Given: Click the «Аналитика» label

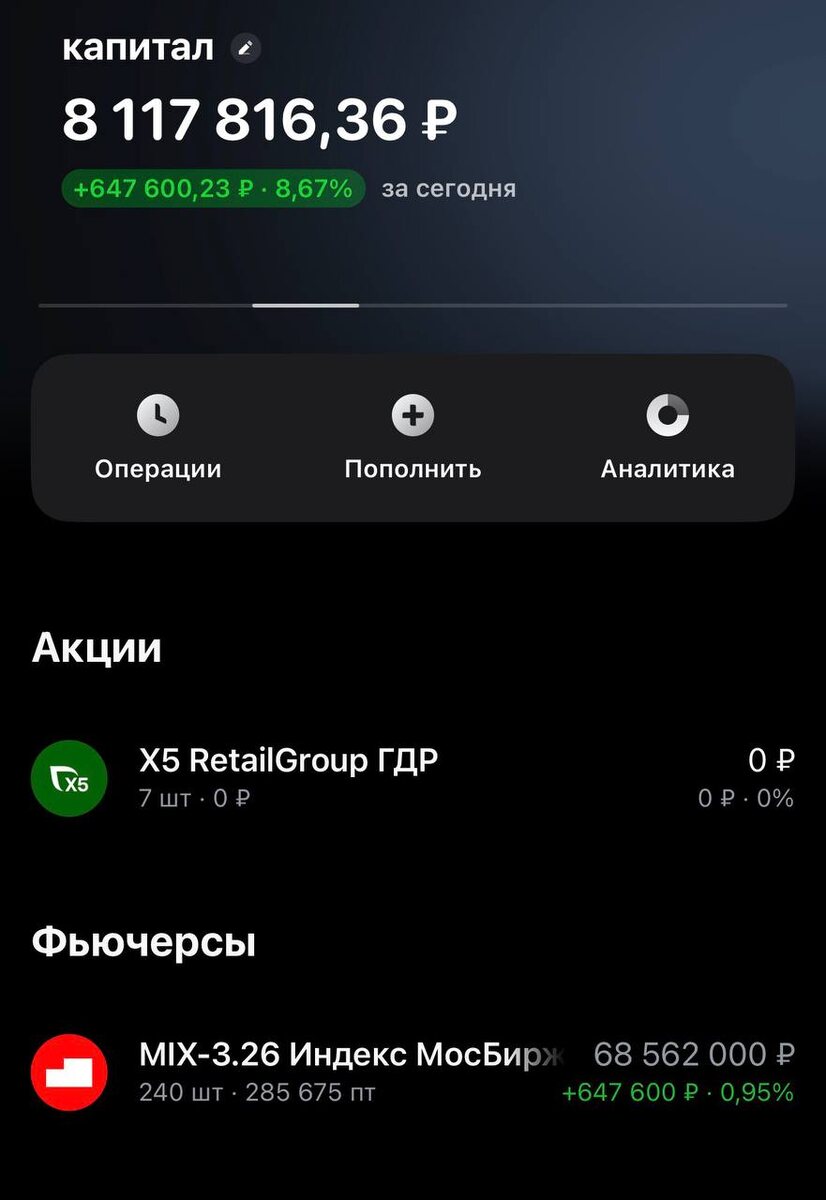Looking at the screenshot, I should pos(668,467).
